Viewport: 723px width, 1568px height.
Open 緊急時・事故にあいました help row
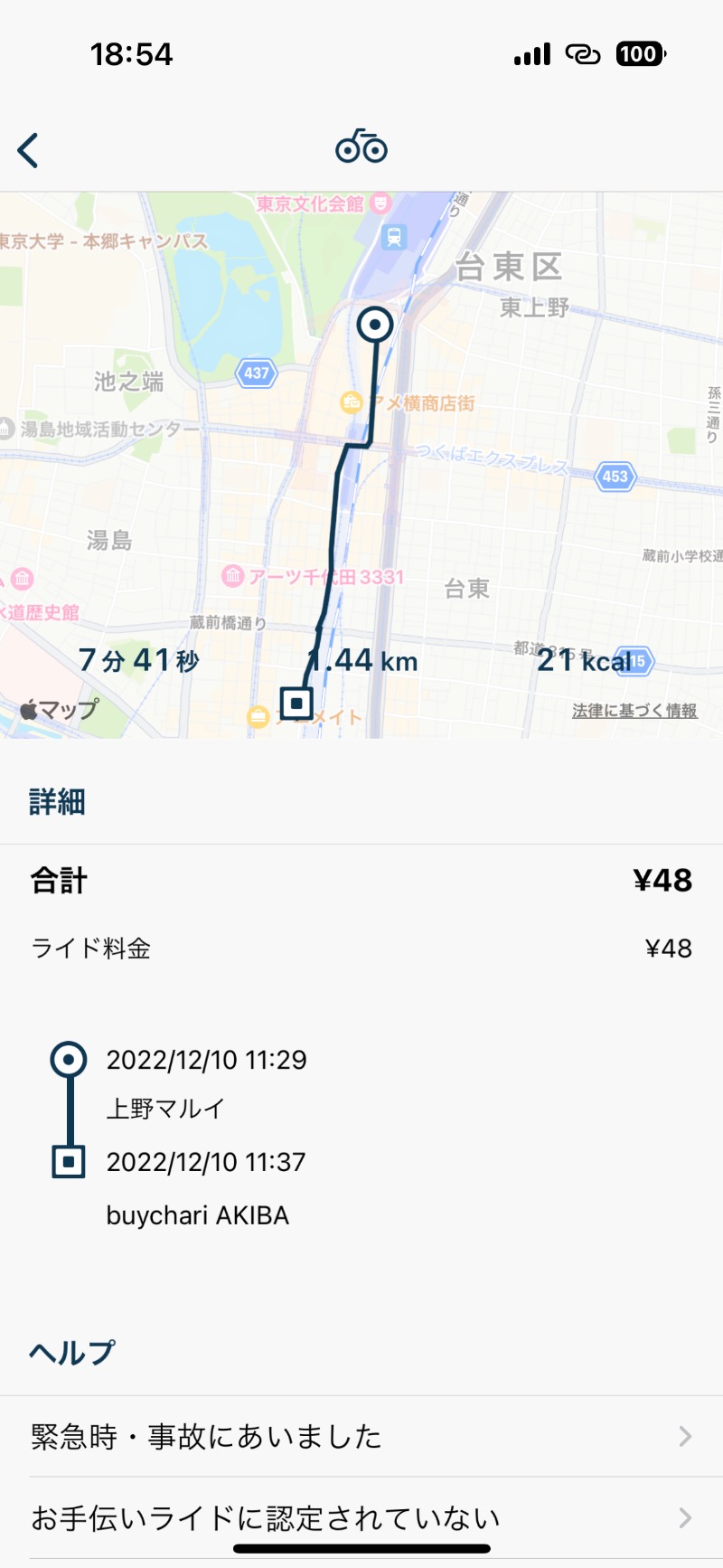(x=361, y=1436)
